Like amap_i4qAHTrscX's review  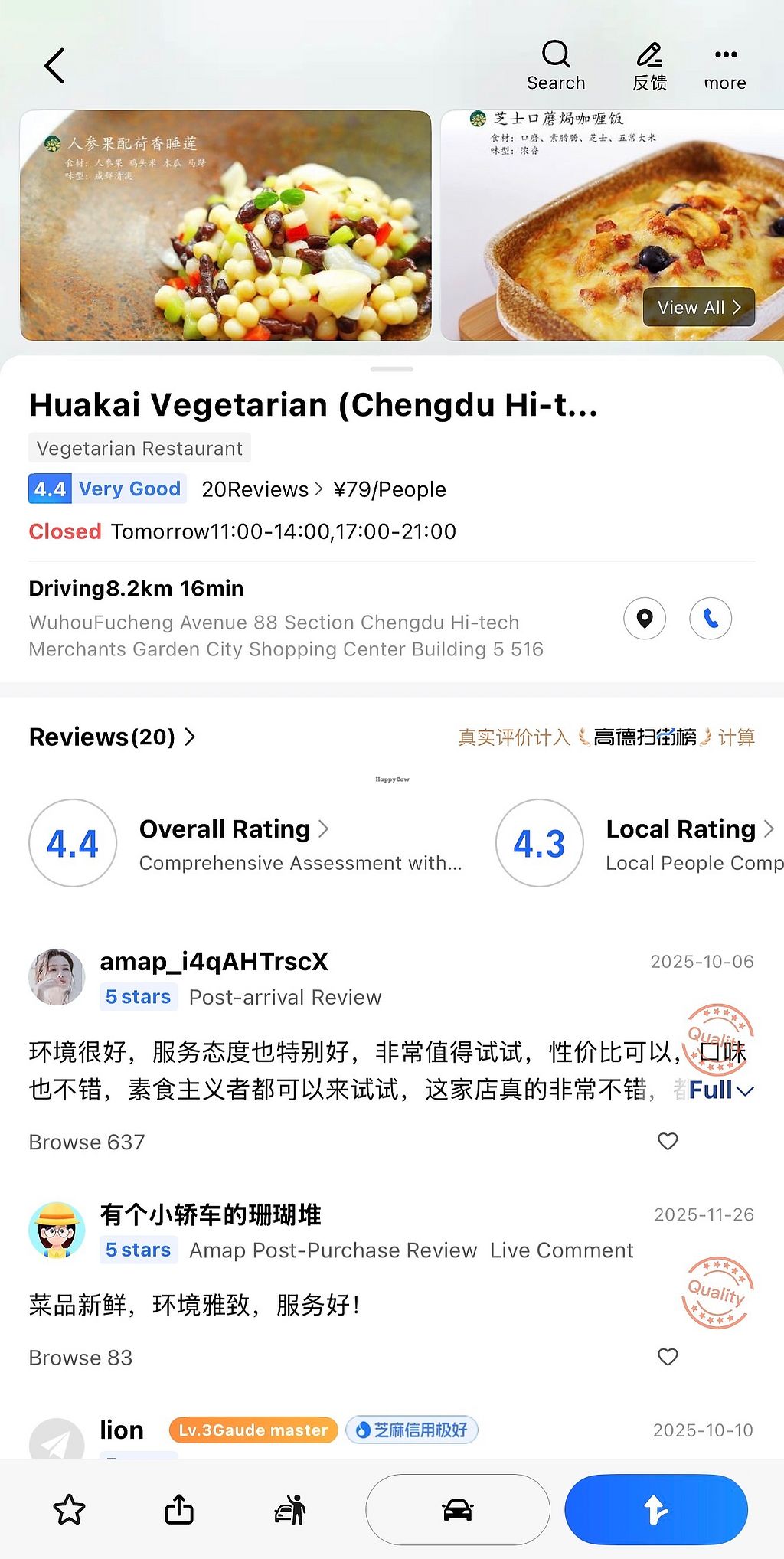click(668, 1141)
